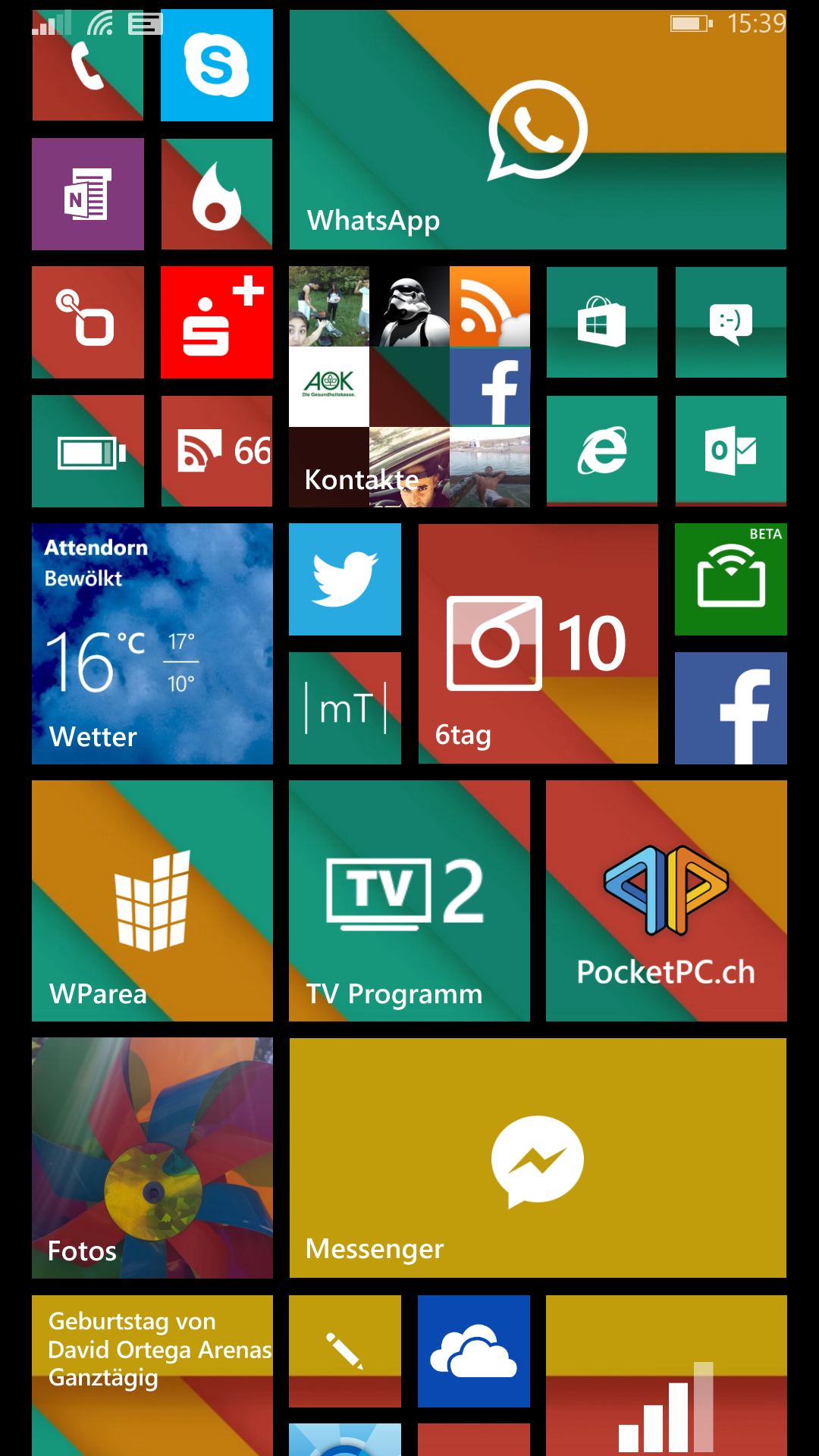Open the WParea tile
The height and width of the screenshot is (1456, 819).
(152, 901)
